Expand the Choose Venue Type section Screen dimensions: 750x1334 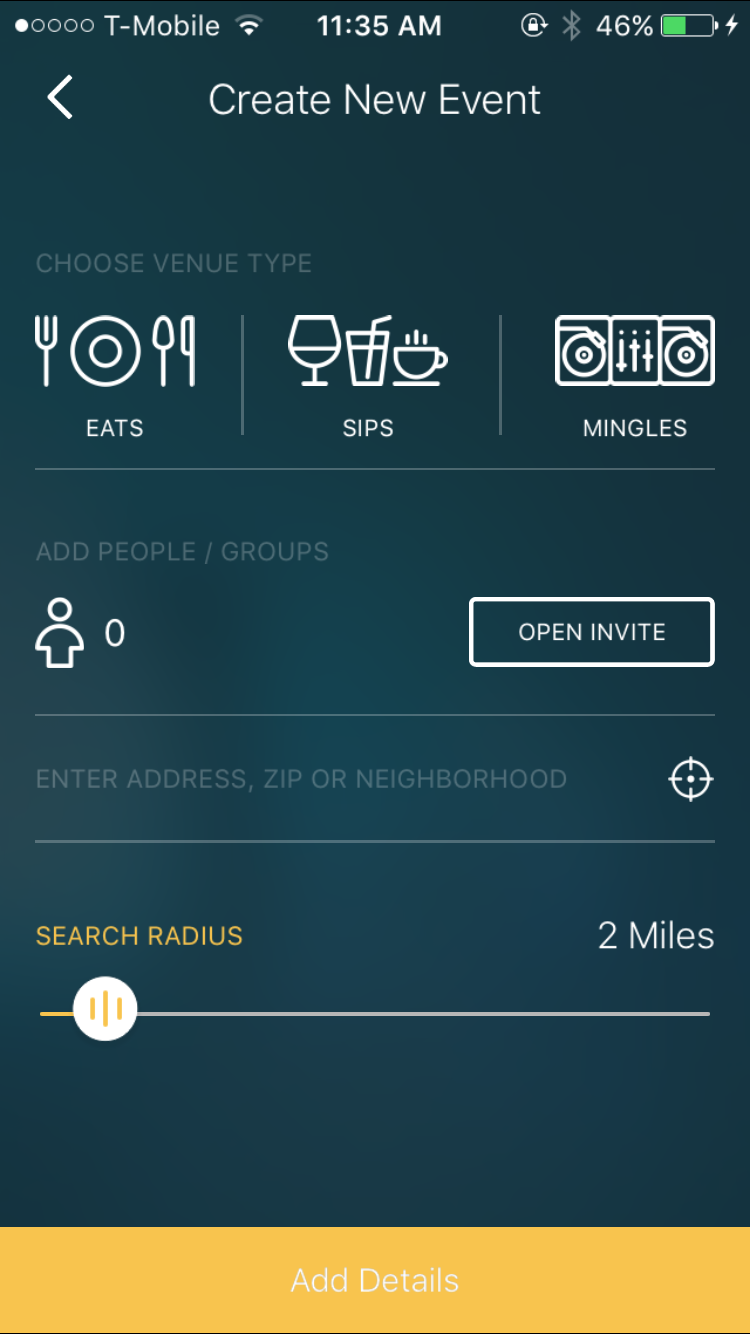click(x=174, y=263)
